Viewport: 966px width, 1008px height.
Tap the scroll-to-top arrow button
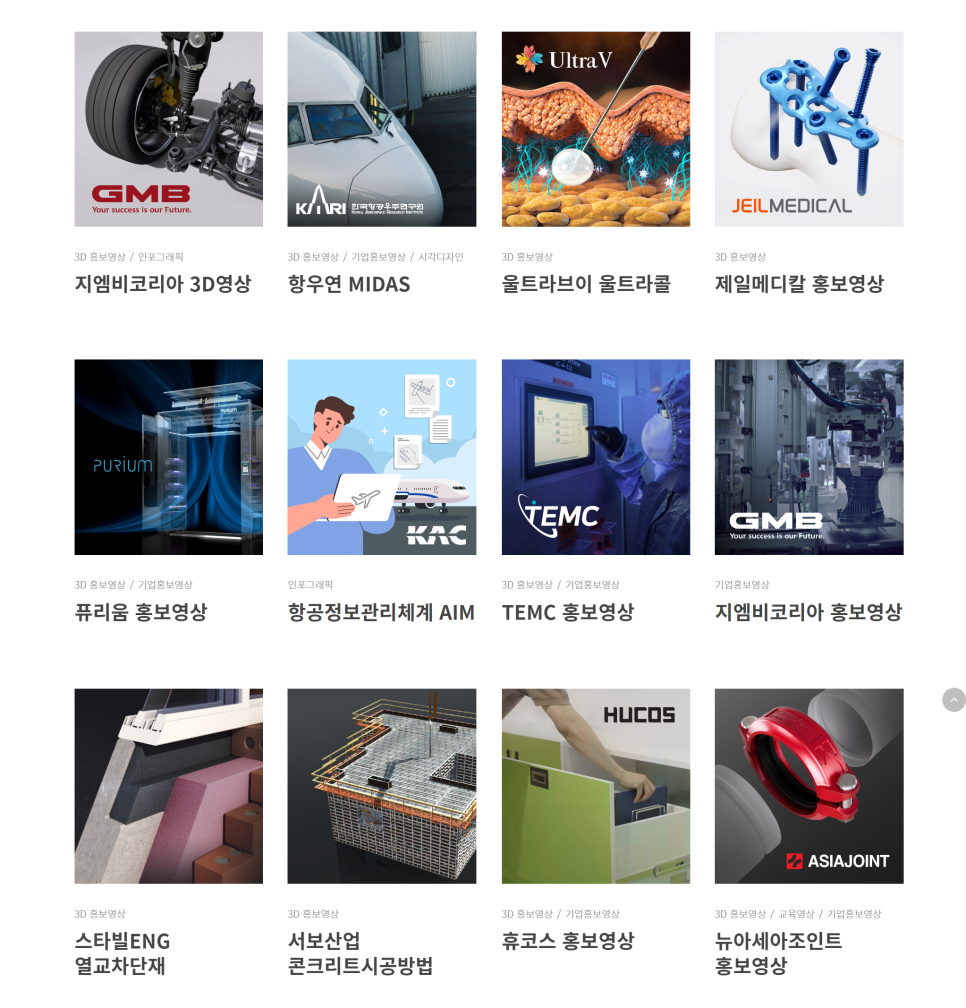(x=953, y=700)
